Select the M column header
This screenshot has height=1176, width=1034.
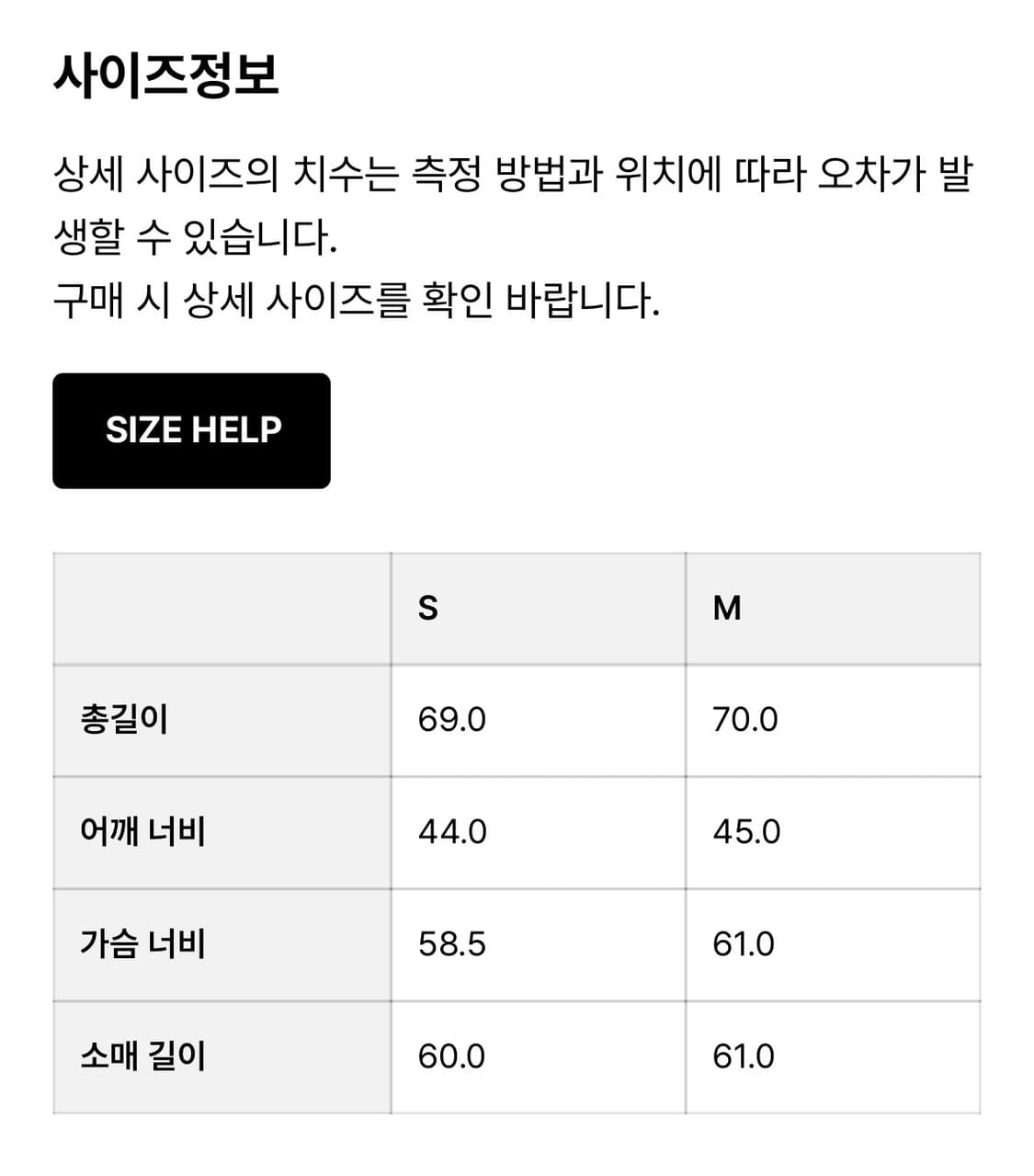[727, 607]
